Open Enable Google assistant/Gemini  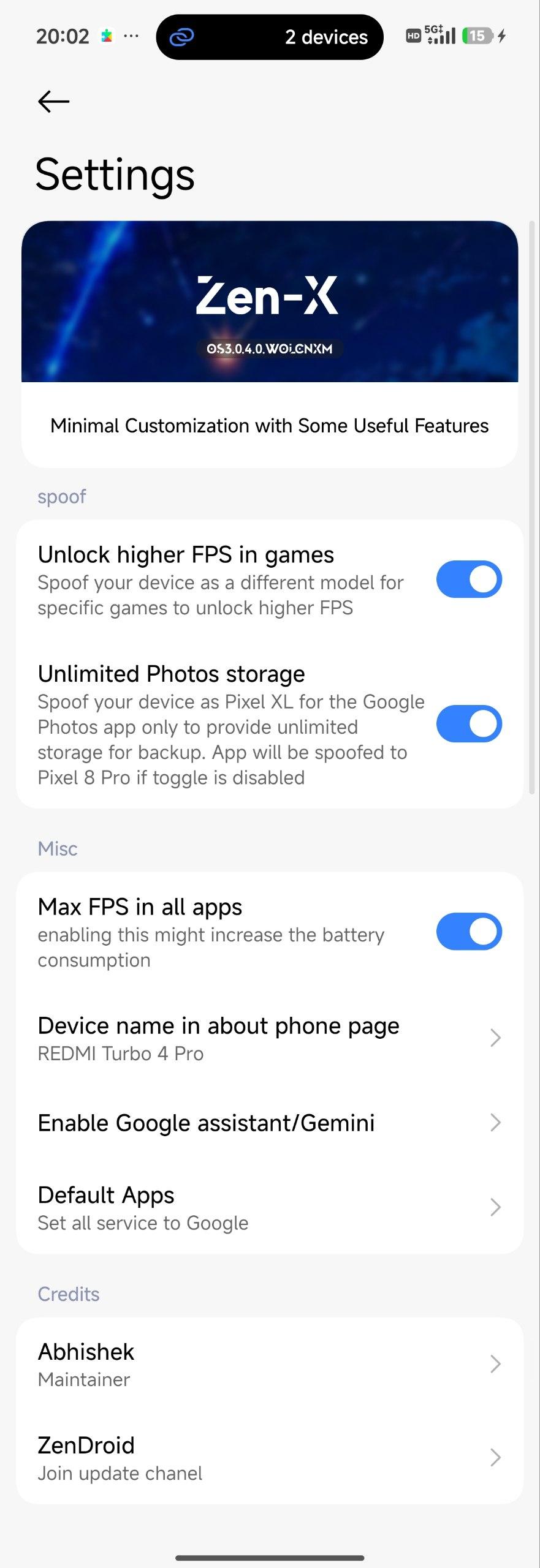pyautogui.click(x=270, y=1123)
